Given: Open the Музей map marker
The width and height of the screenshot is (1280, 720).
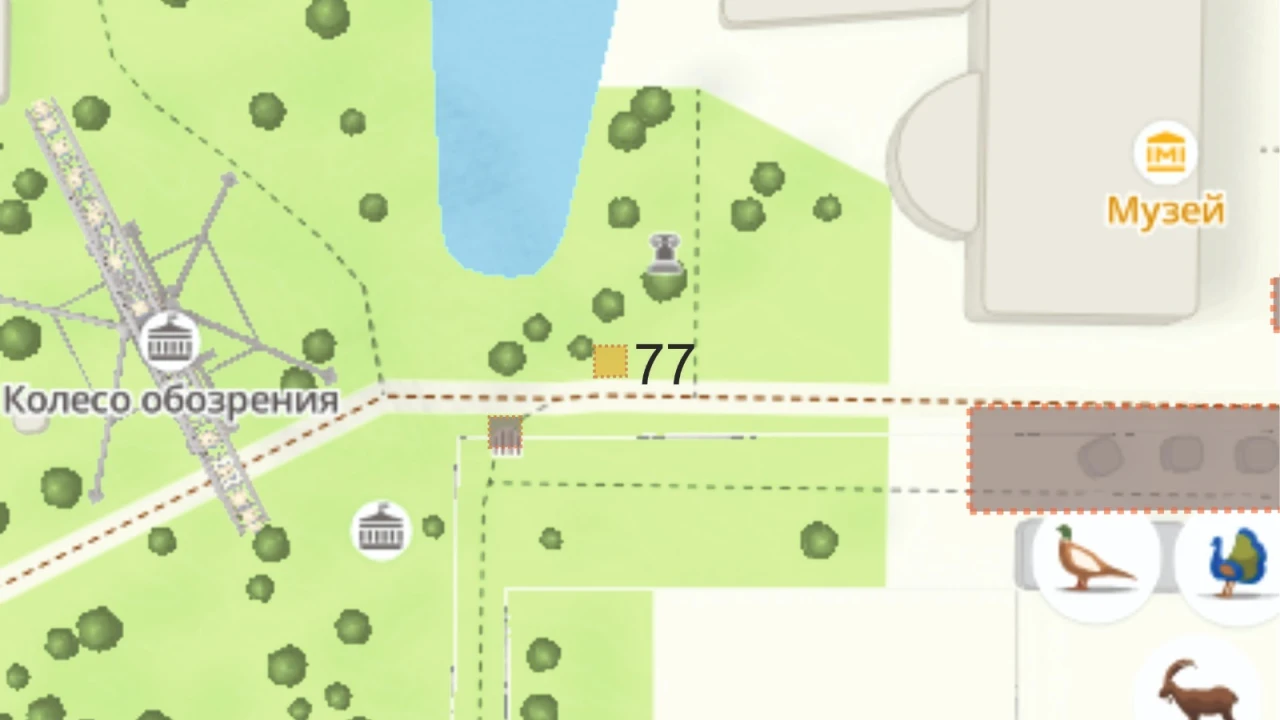Looking at the screenshot, I should coord(1165,154).
